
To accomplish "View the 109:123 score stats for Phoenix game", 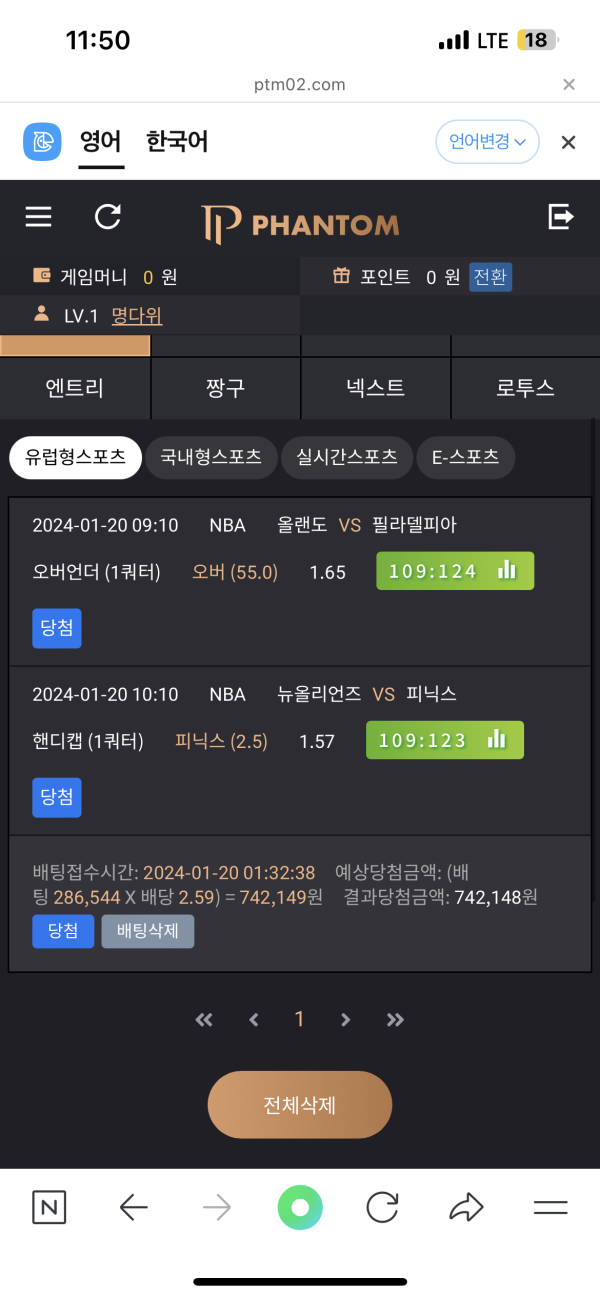I will (x=445, y=740).
